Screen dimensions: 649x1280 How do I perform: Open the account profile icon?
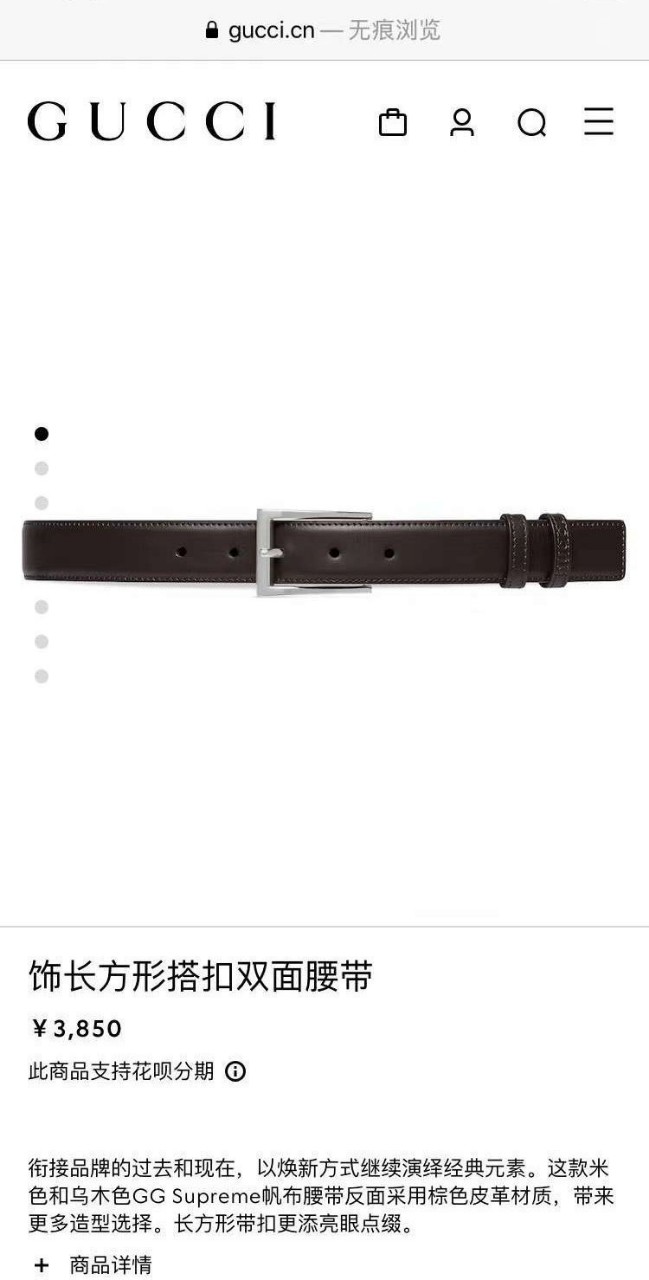tap(461, 122)
